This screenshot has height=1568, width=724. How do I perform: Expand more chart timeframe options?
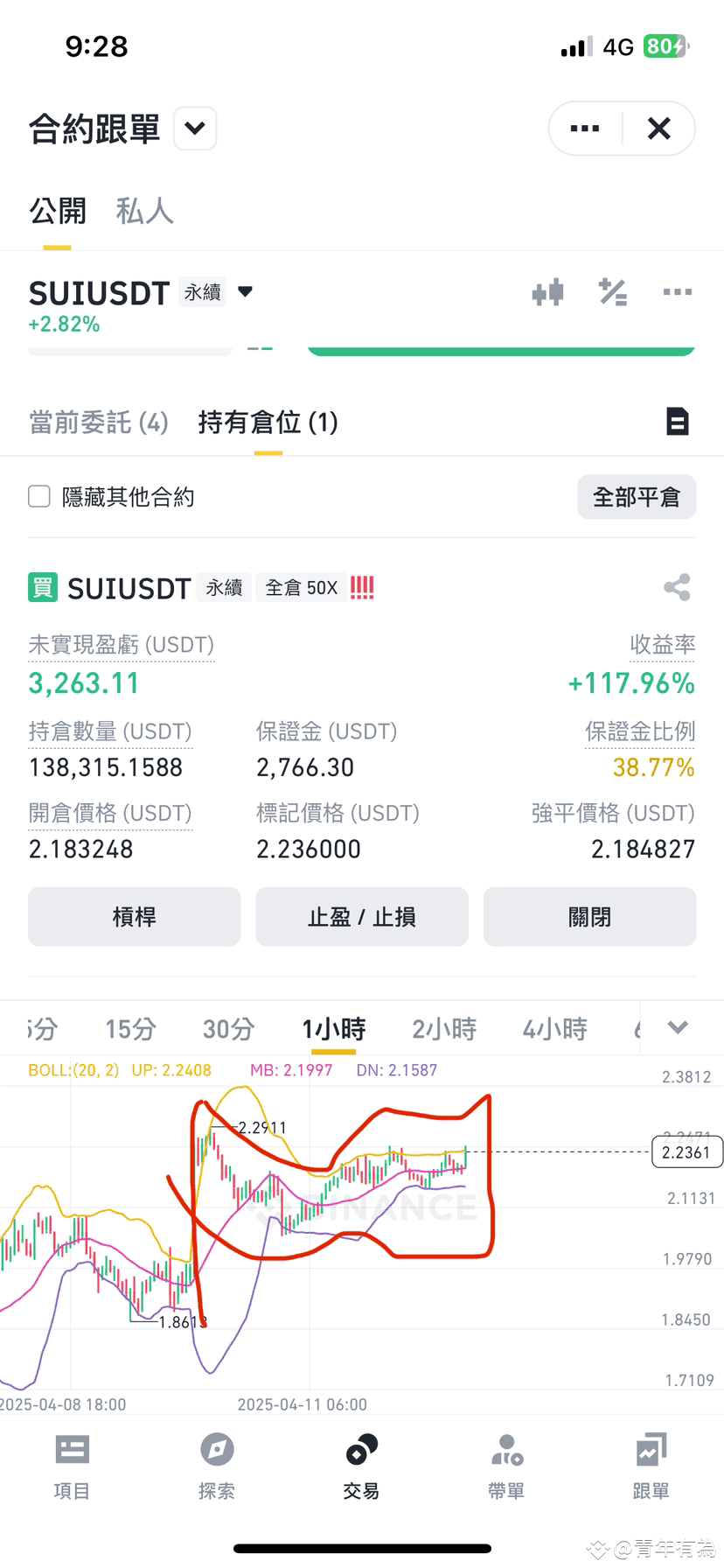(678, 1028)
